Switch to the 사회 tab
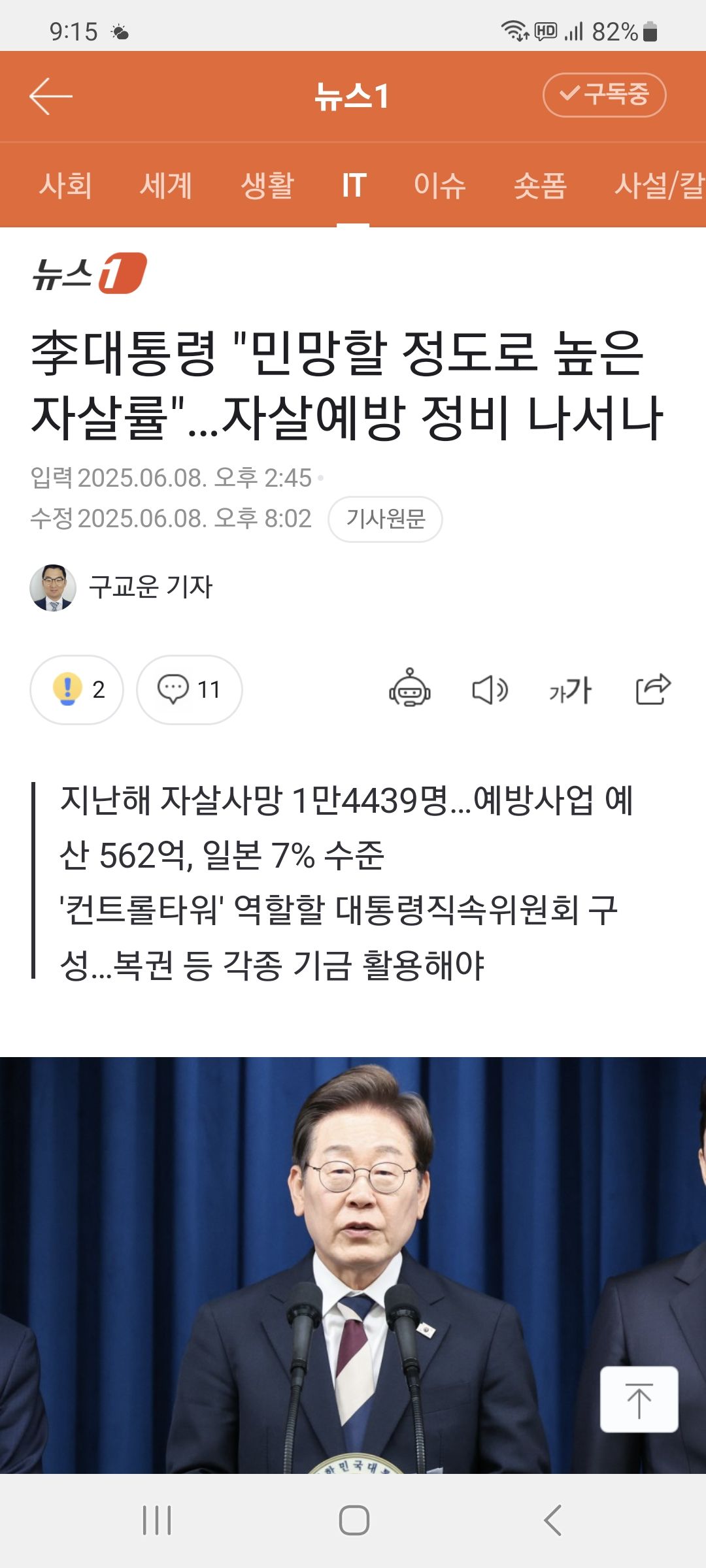The width and height of the screenshot is (706, 1568). click(x=65, y=186)
